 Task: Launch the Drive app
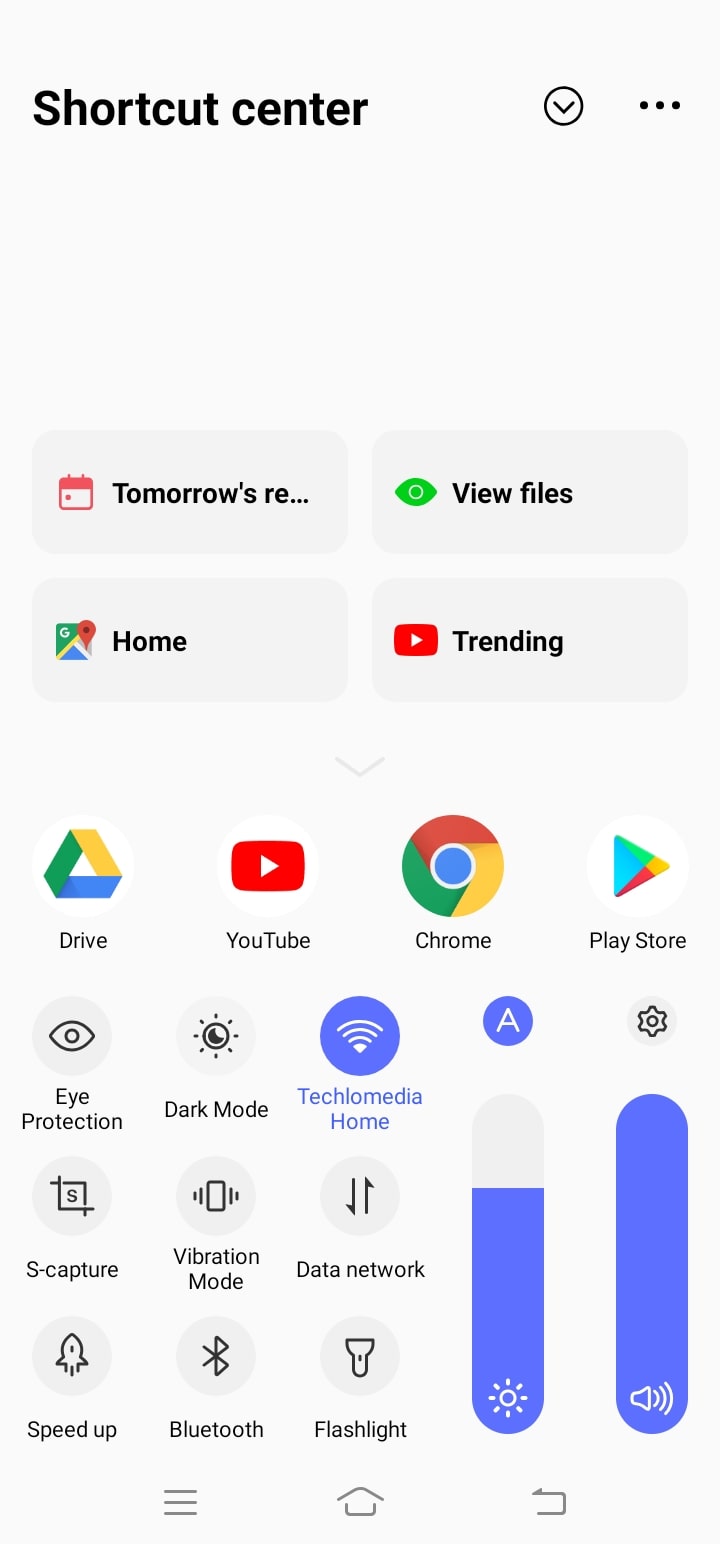tap(83, 867)
